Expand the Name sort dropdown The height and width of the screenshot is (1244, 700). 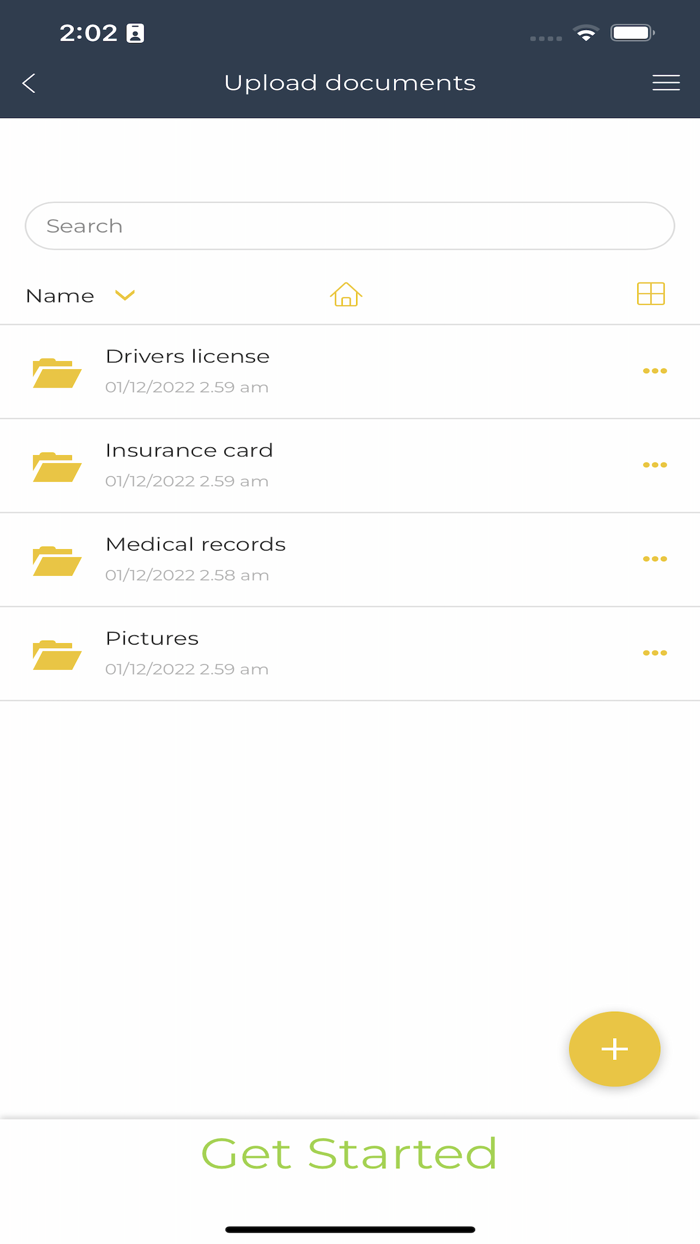124,295
